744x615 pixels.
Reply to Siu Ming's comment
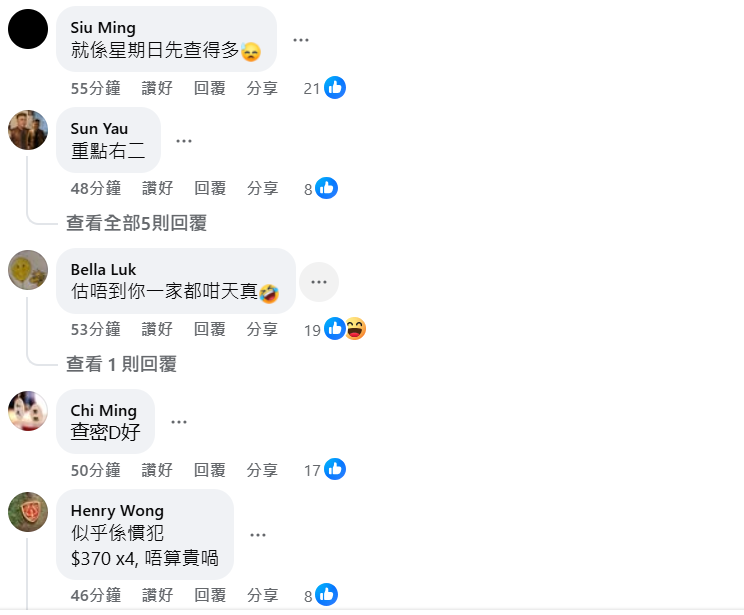[210, 88]
